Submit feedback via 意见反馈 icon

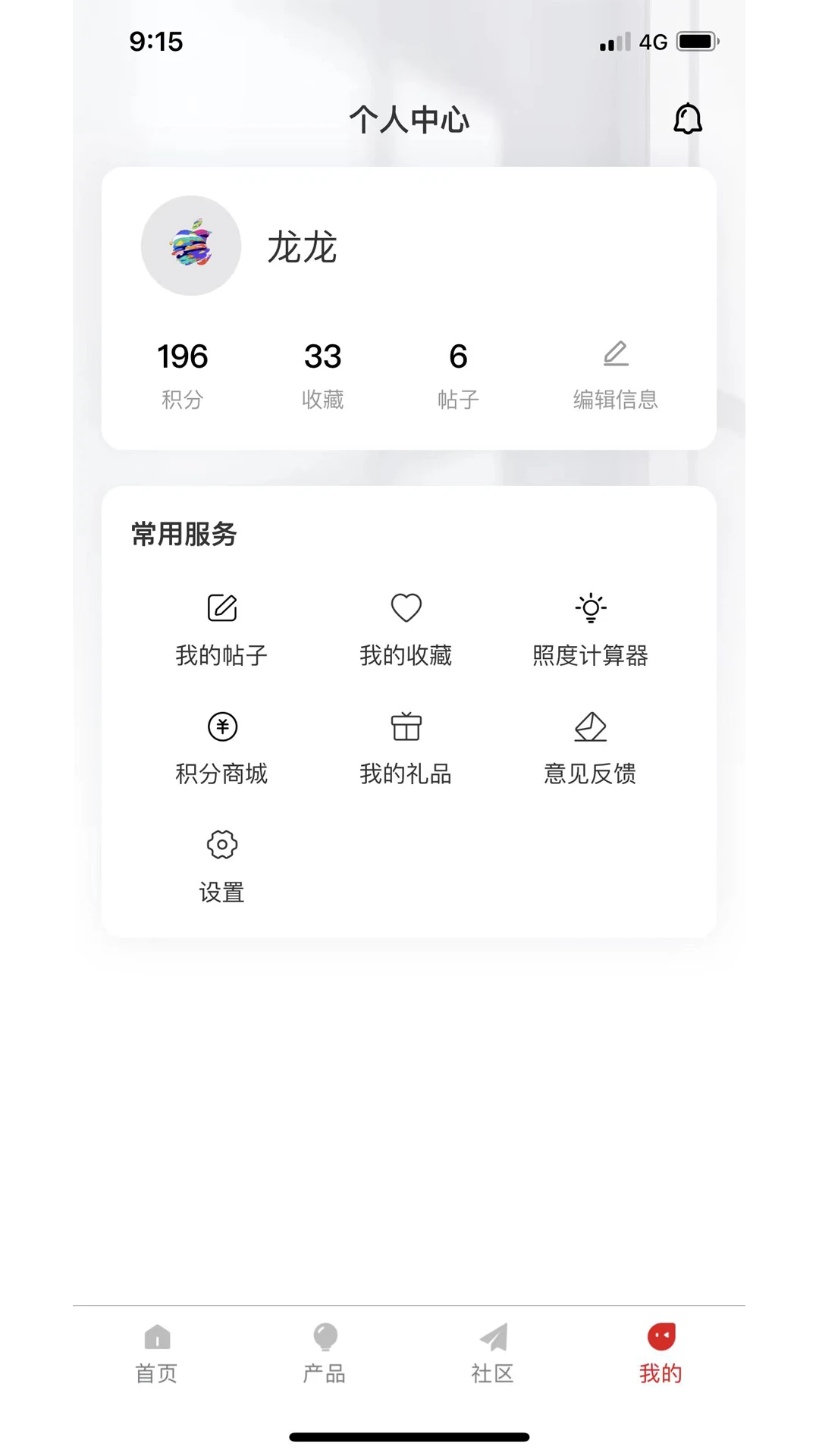click(x=591, y=726)
